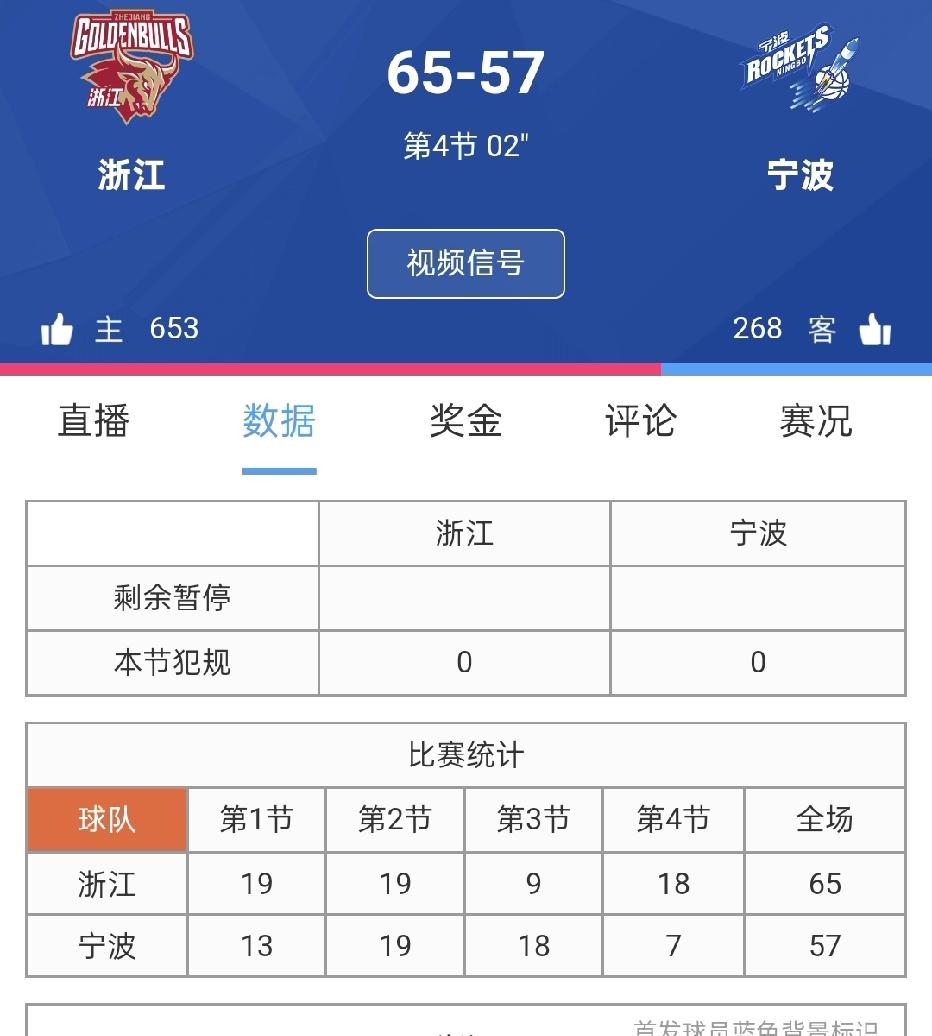
Task: Click the 浙江 team name under the logo
Action: tap(130, 172)
